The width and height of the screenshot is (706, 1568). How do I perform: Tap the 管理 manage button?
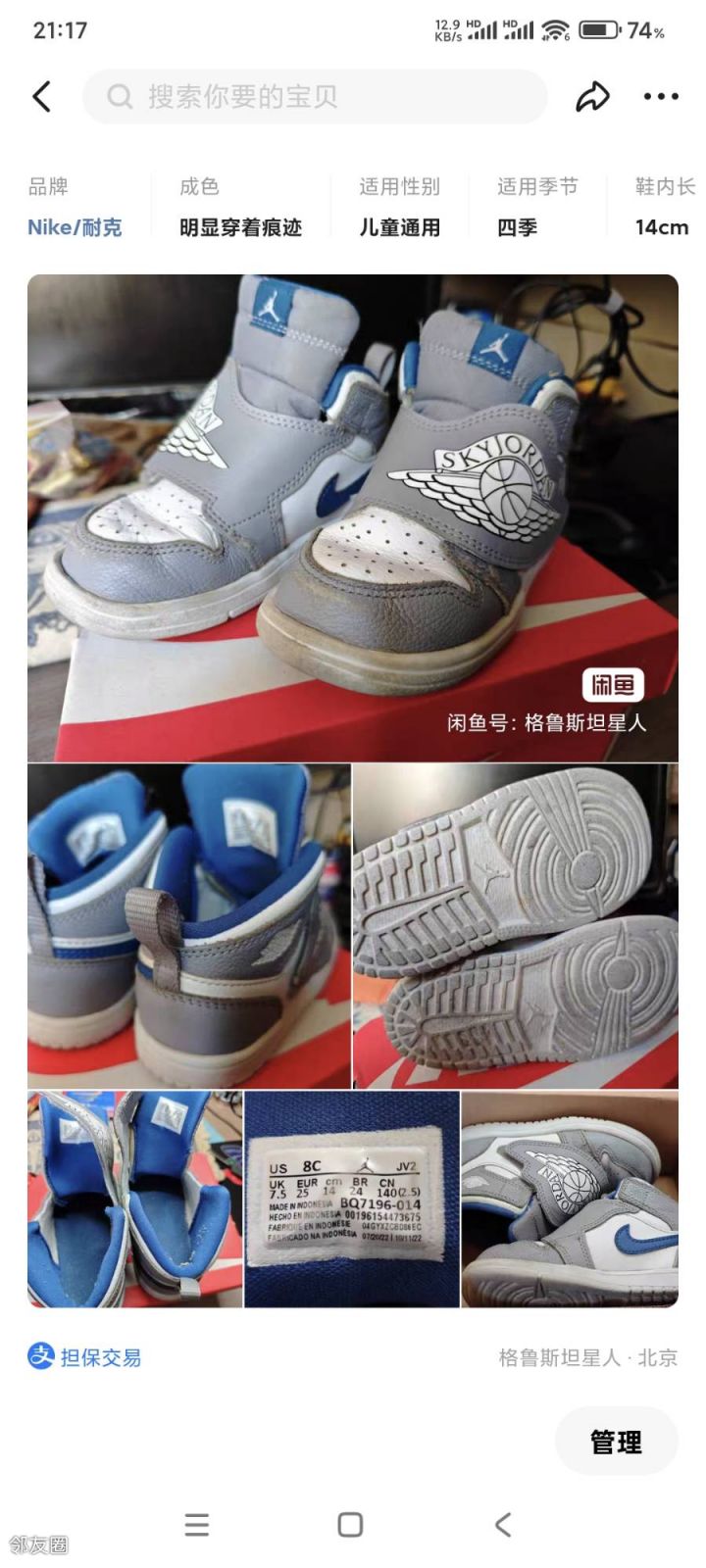pyautogui.click(x=616, y=1442)
